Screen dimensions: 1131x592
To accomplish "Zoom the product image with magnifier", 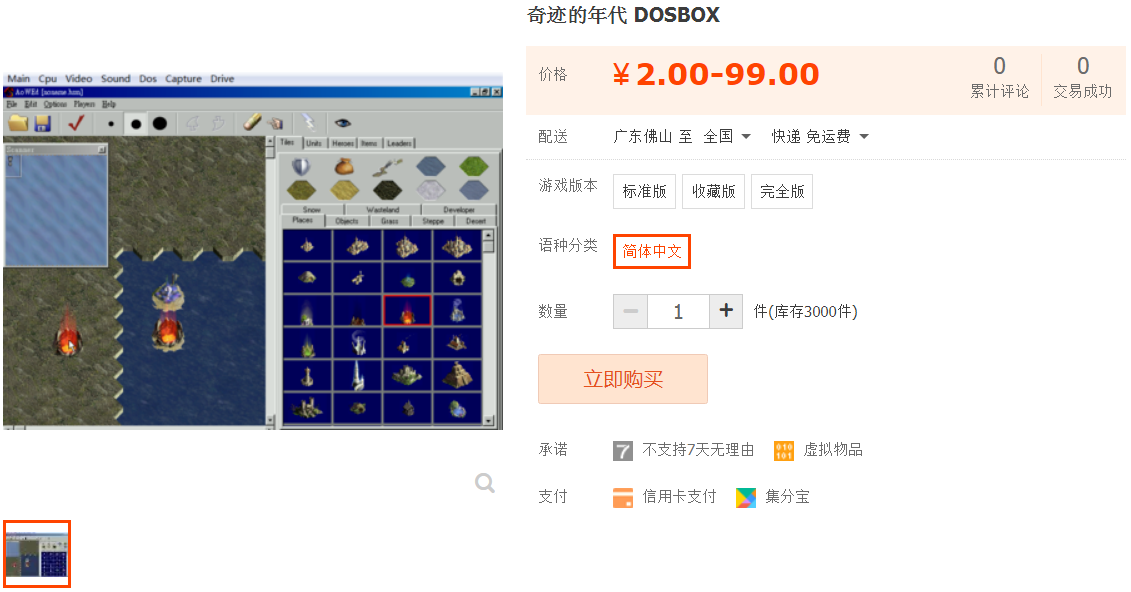I will 485,484.
